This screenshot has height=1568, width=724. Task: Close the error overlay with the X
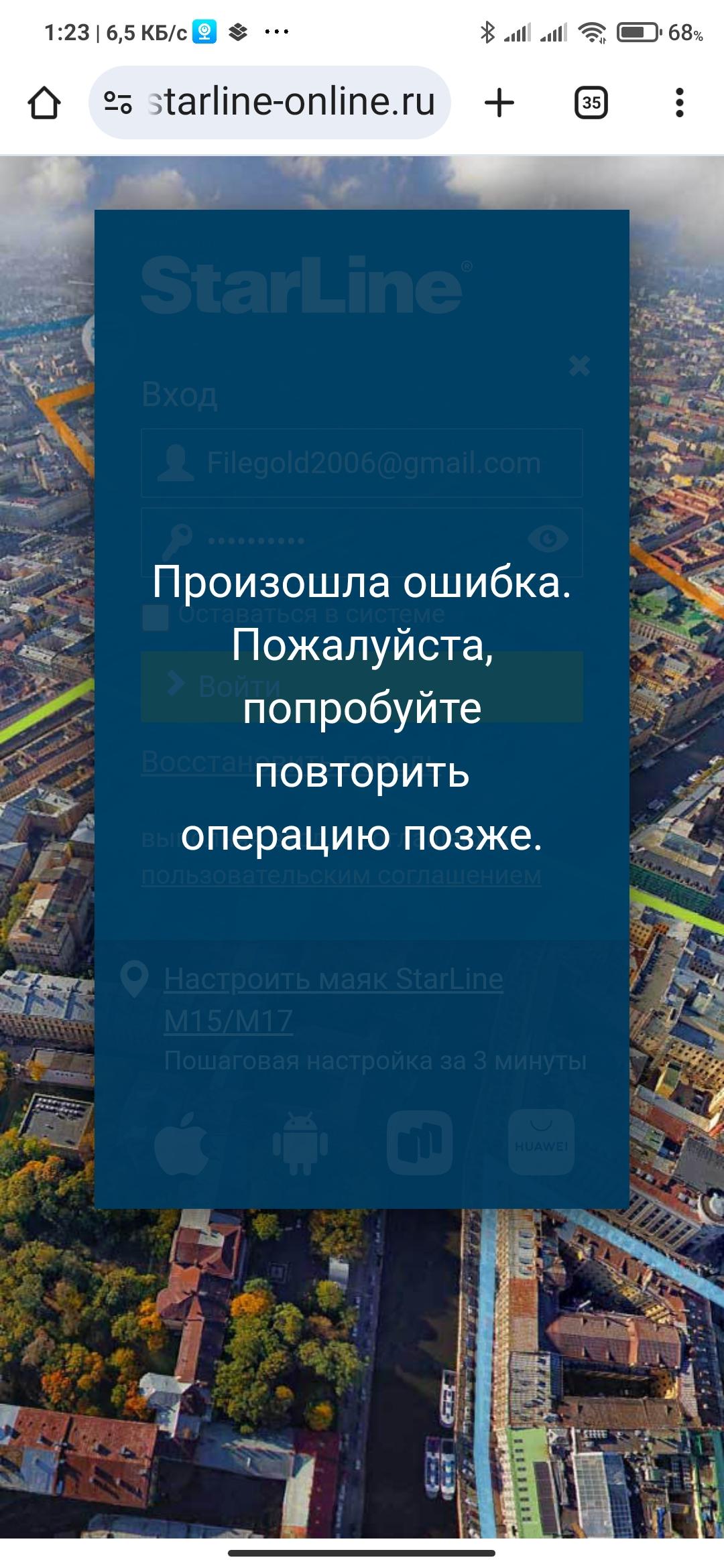(x=579, y=366)
